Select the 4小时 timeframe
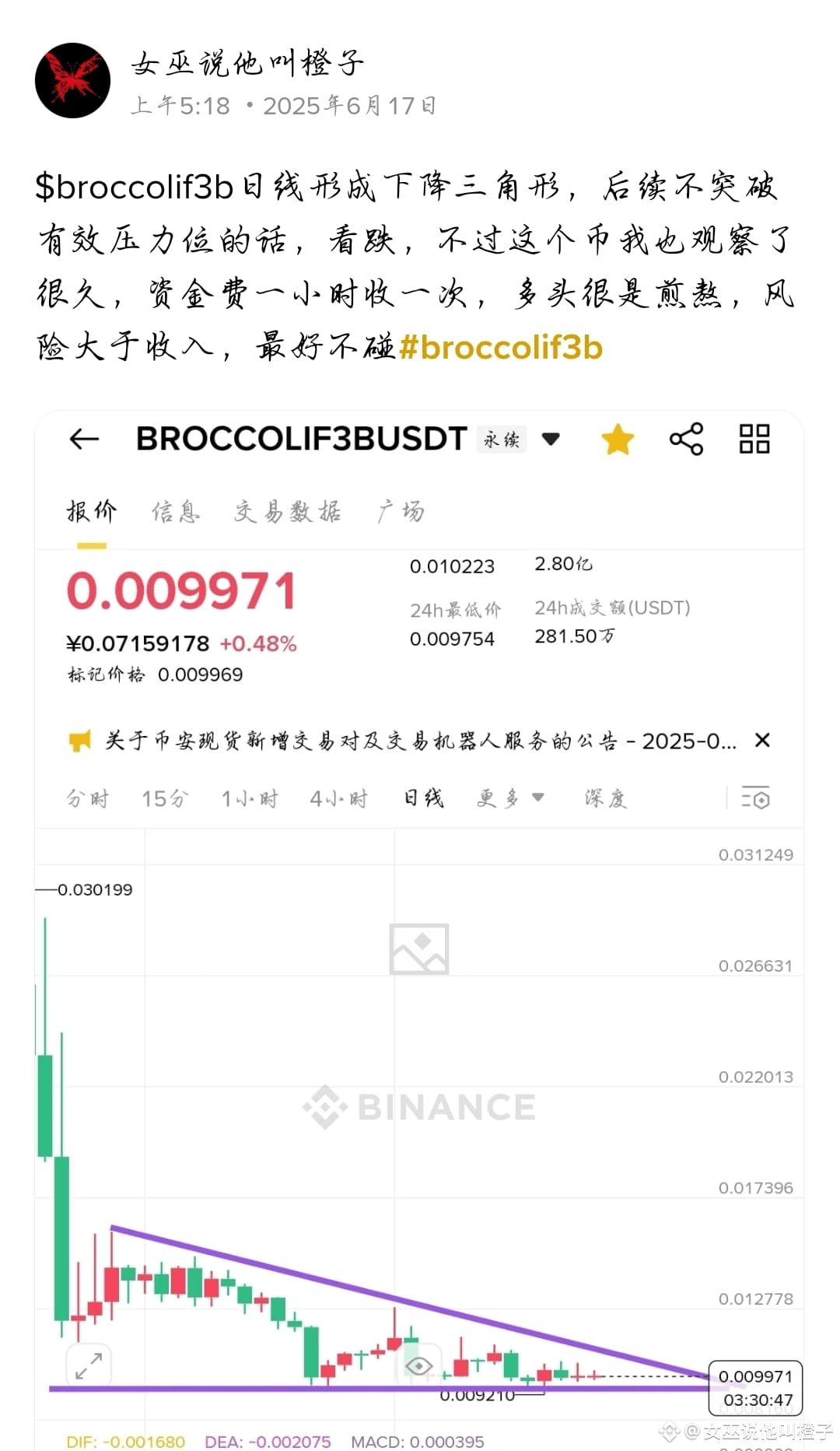840x1451 pixels. coord(339,797)
